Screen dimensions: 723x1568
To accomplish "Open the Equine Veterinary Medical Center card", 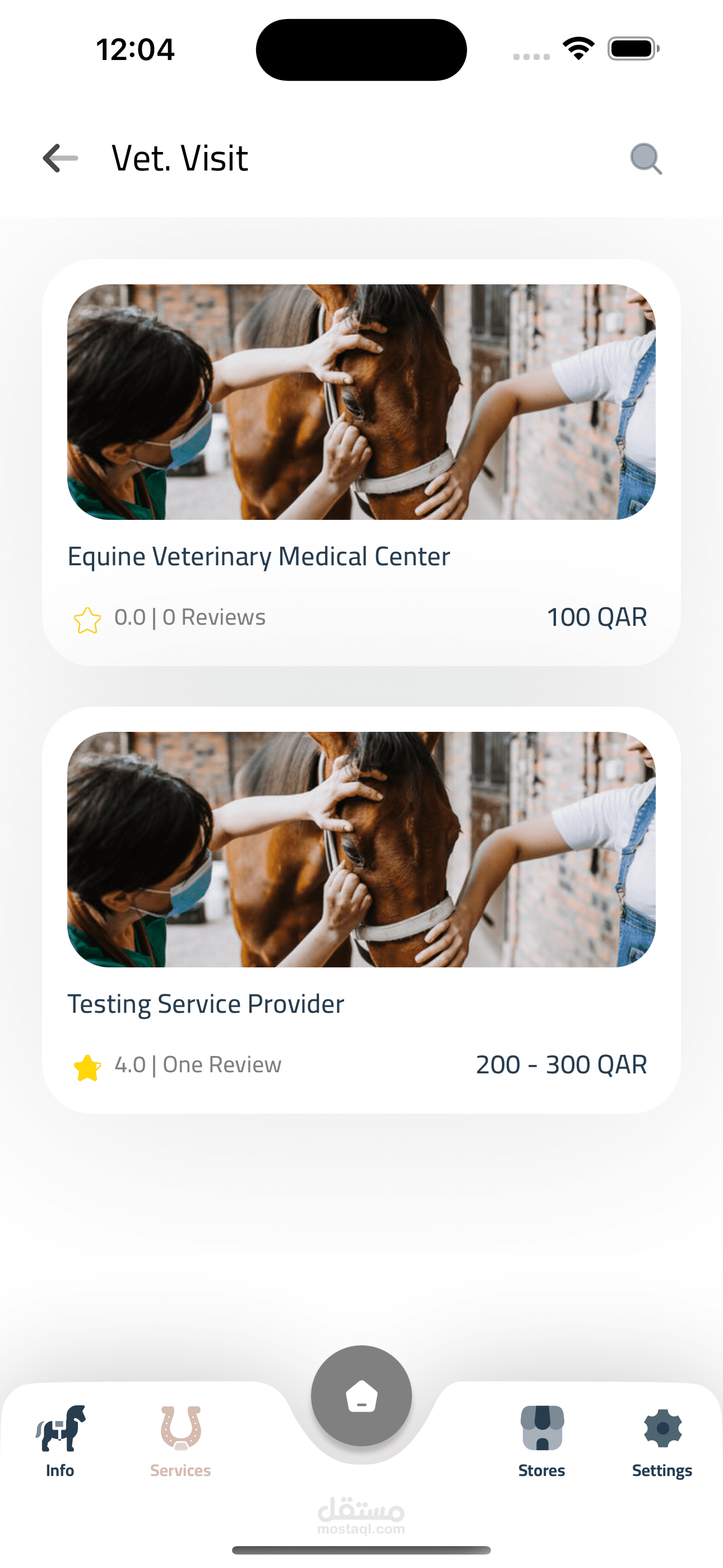I will click(x=361, y=463).
